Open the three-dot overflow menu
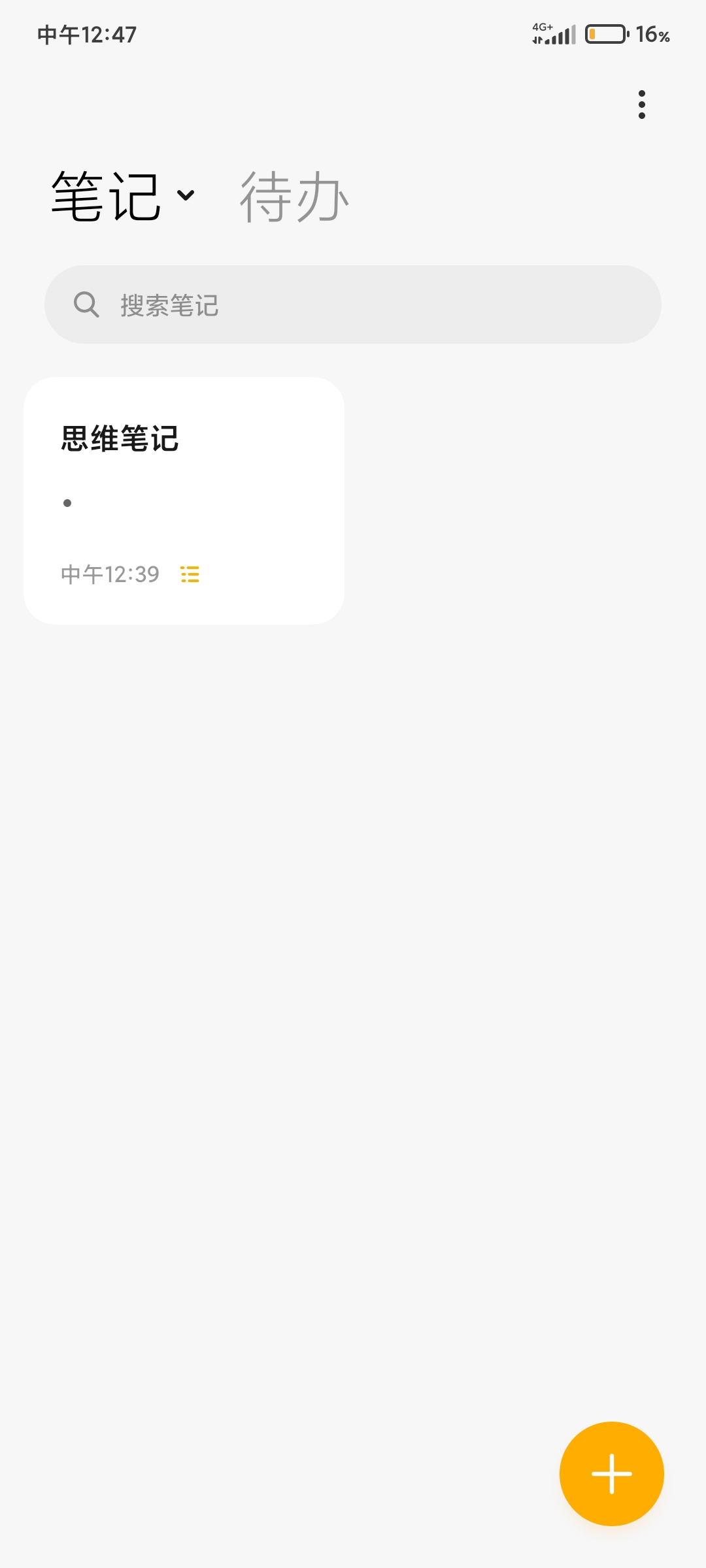Screen dimensions: 706x1568 [x=641, y=105]
